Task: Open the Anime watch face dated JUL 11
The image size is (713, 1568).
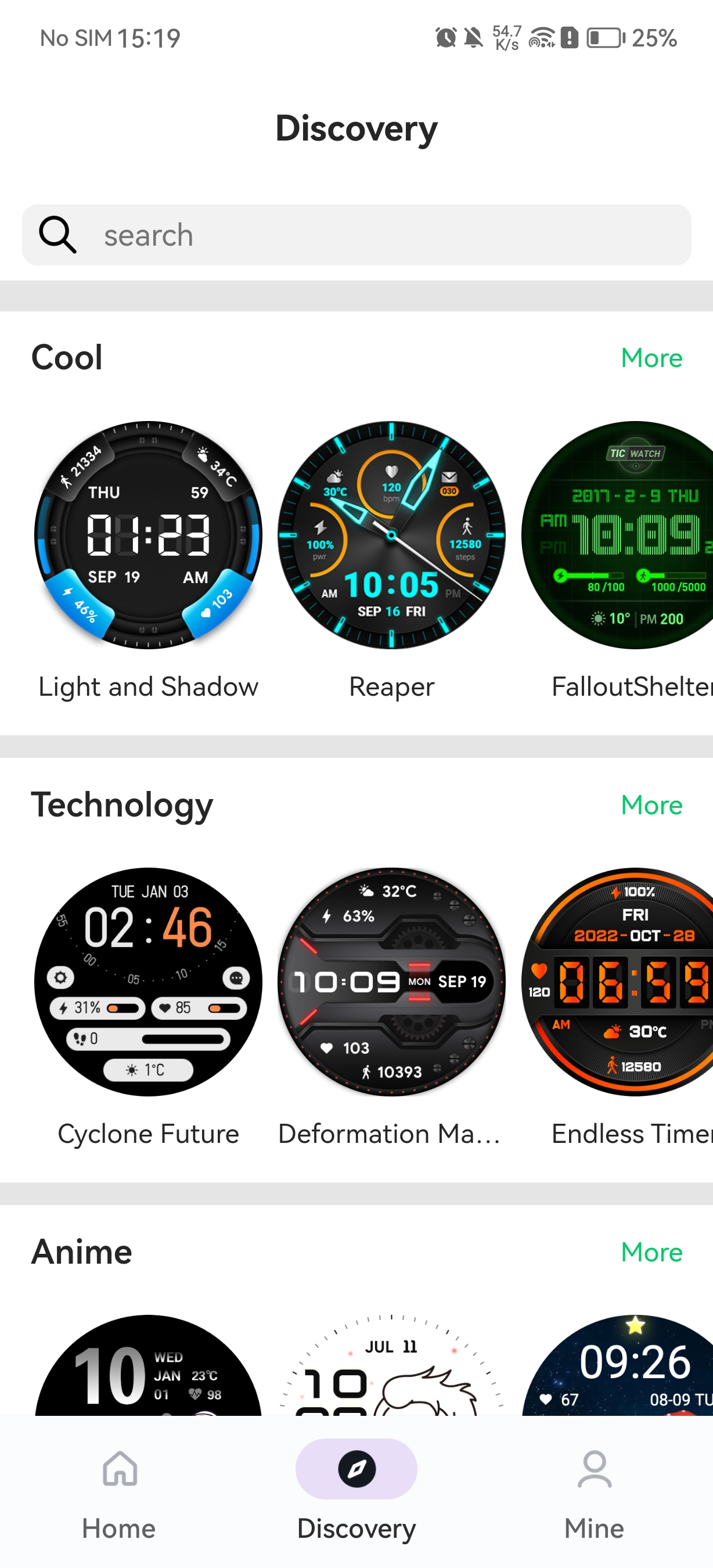Action: (391, 1366)
